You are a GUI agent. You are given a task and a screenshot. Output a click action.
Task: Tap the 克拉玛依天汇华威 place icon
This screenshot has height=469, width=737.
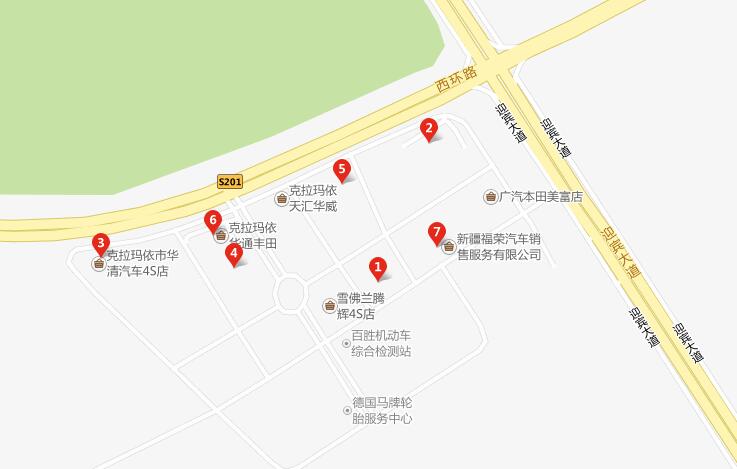[281, 198]
